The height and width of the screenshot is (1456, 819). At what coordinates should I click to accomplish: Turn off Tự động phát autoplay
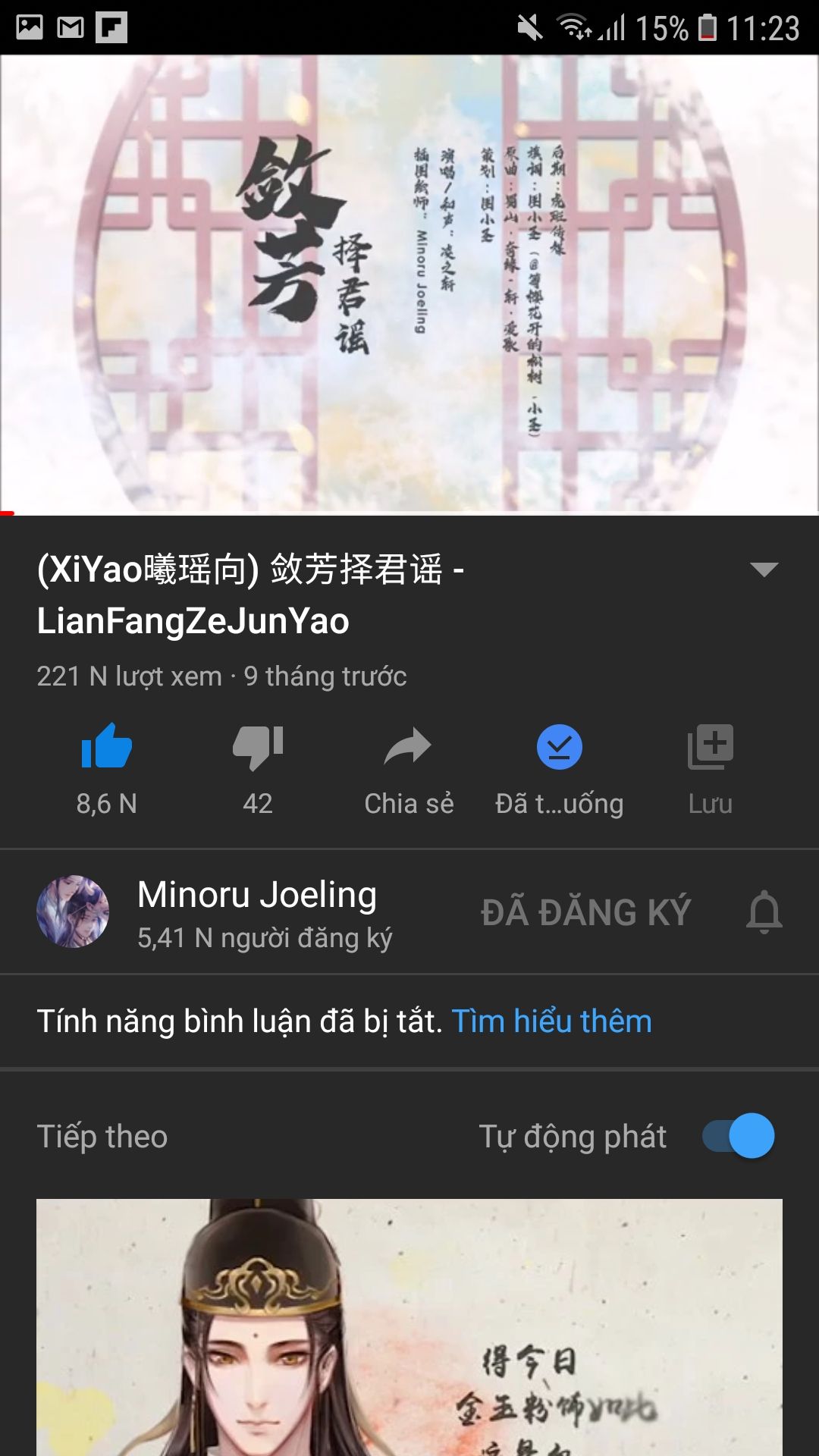[x=739, y=1136]
